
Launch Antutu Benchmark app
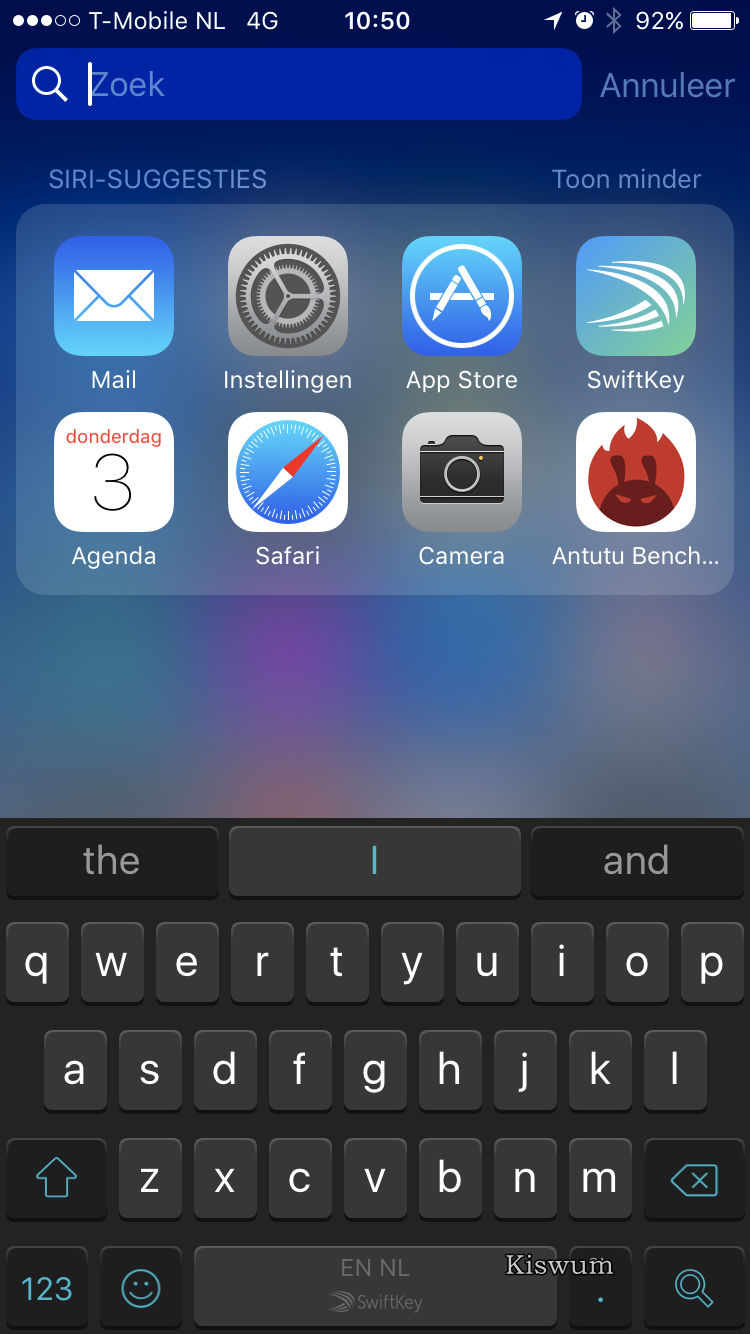[636, 472]
